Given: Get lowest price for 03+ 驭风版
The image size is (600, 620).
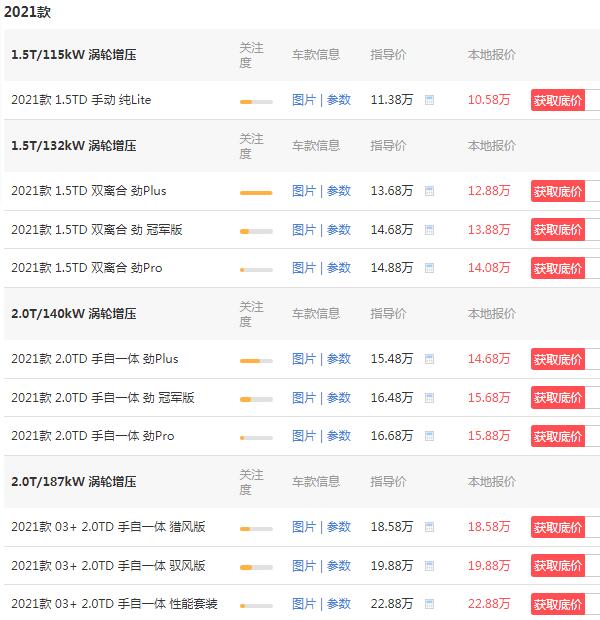Looking at the screenshot, I should pyautogui.click(x=557, y=567).
